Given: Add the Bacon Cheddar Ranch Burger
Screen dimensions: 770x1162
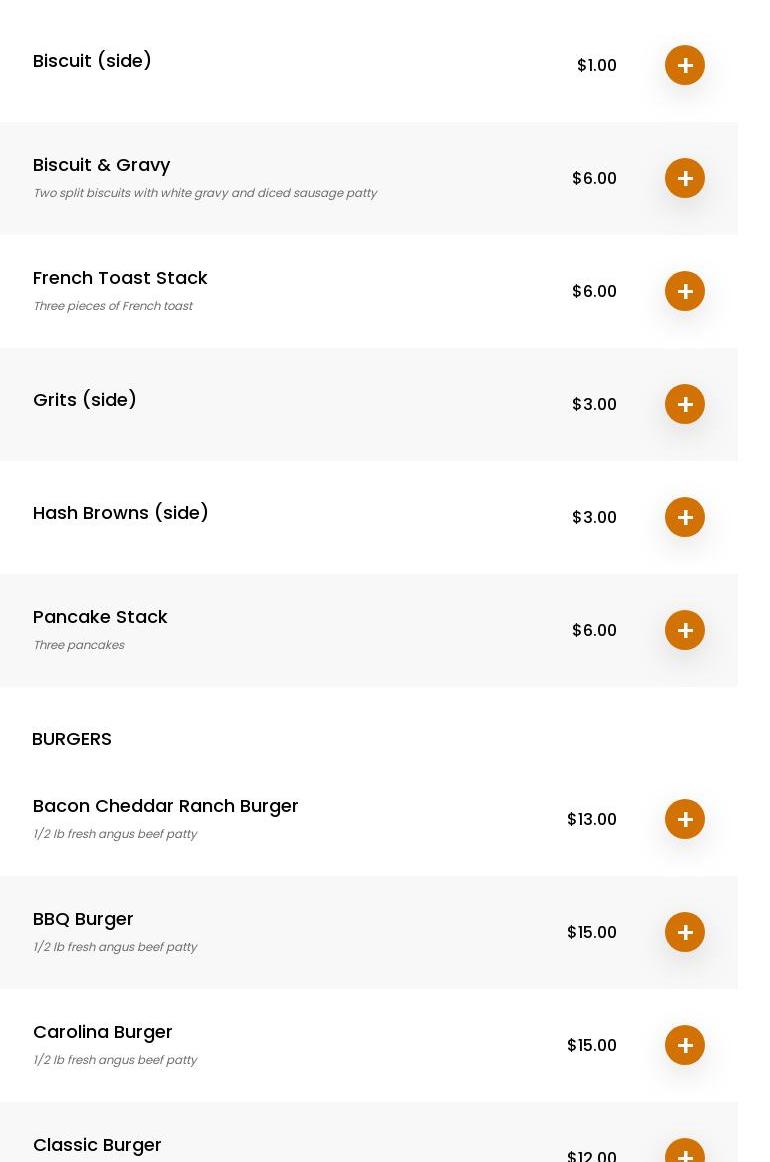Looking at the screenshot, I should [x=685, y=819].
